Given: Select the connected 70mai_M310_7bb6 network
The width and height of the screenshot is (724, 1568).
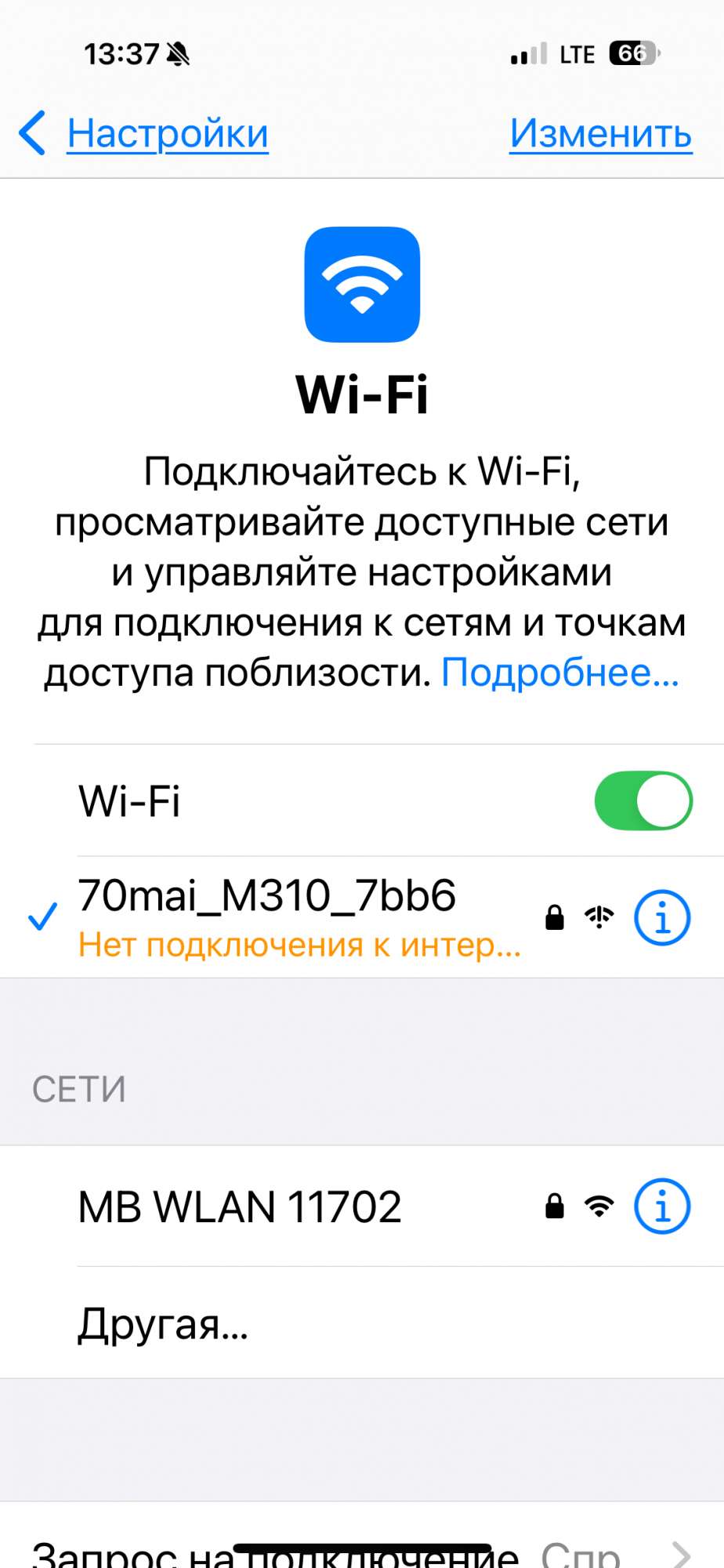Looking at the screenshot, I should pos(362,916).
